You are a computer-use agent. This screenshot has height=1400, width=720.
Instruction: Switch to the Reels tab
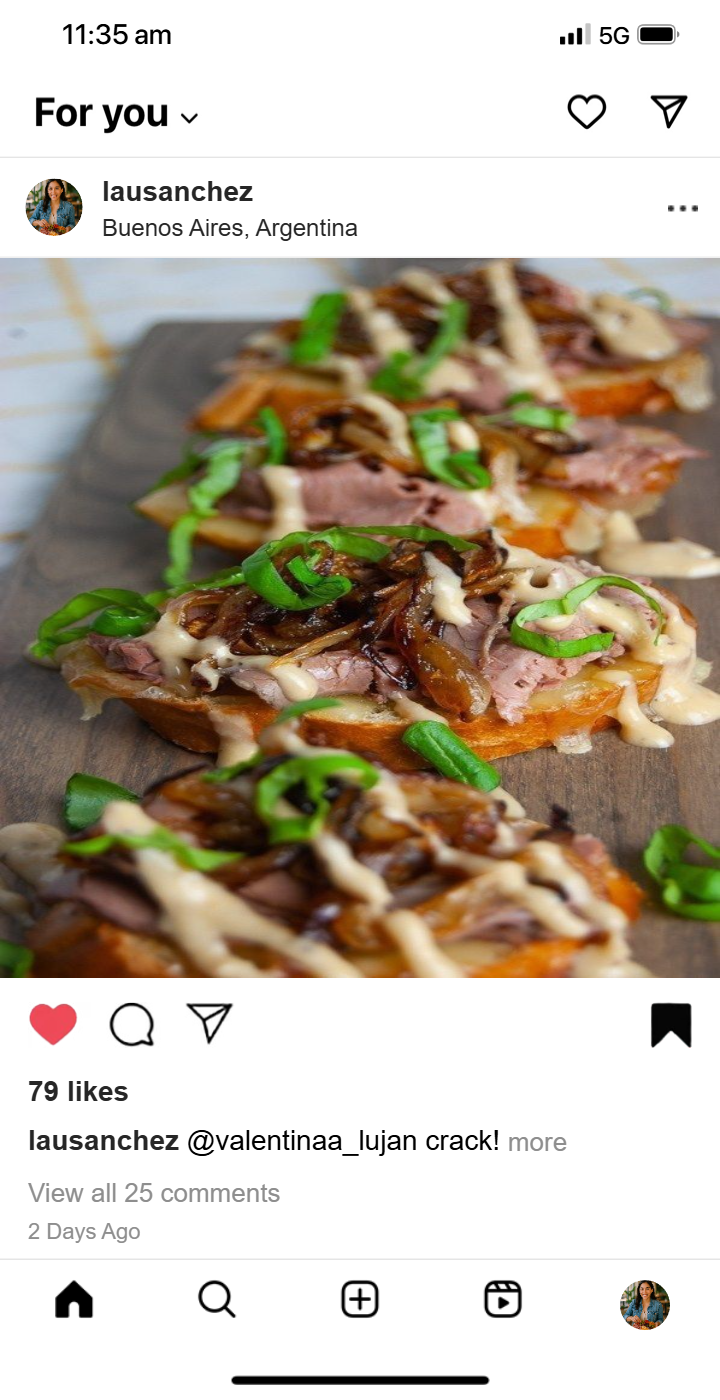[x=503, y=1300]
